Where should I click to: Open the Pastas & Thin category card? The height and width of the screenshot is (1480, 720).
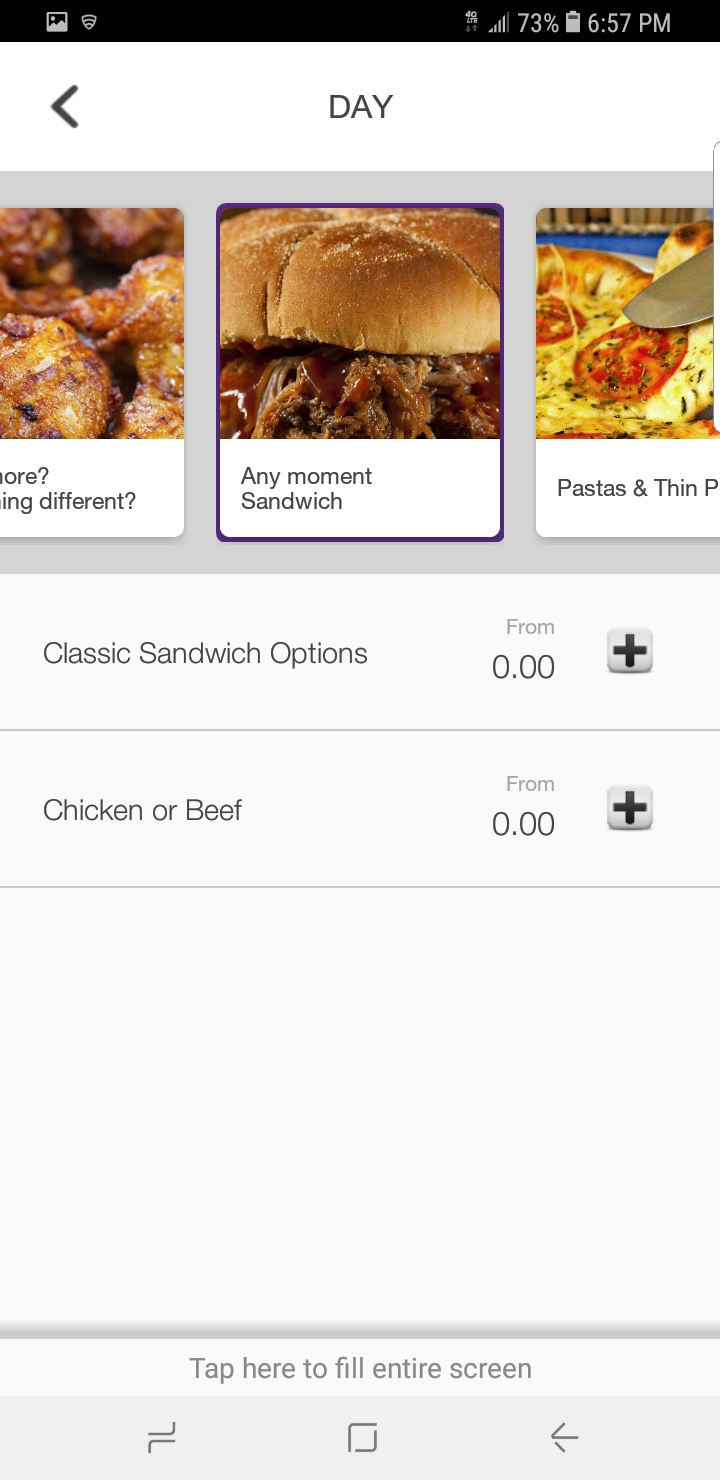pos(628,373)
